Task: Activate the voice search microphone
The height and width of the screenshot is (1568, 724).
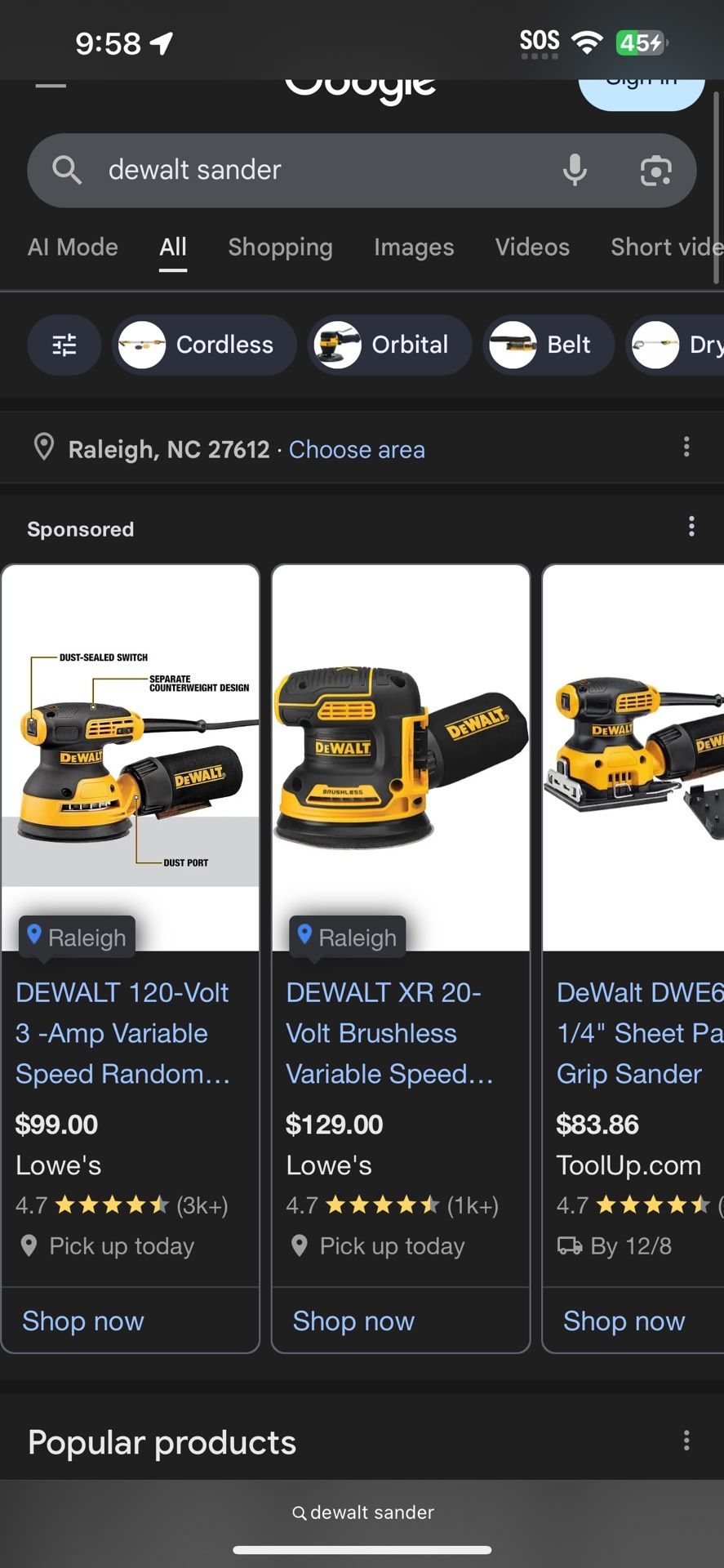Action: pos(575,170)
